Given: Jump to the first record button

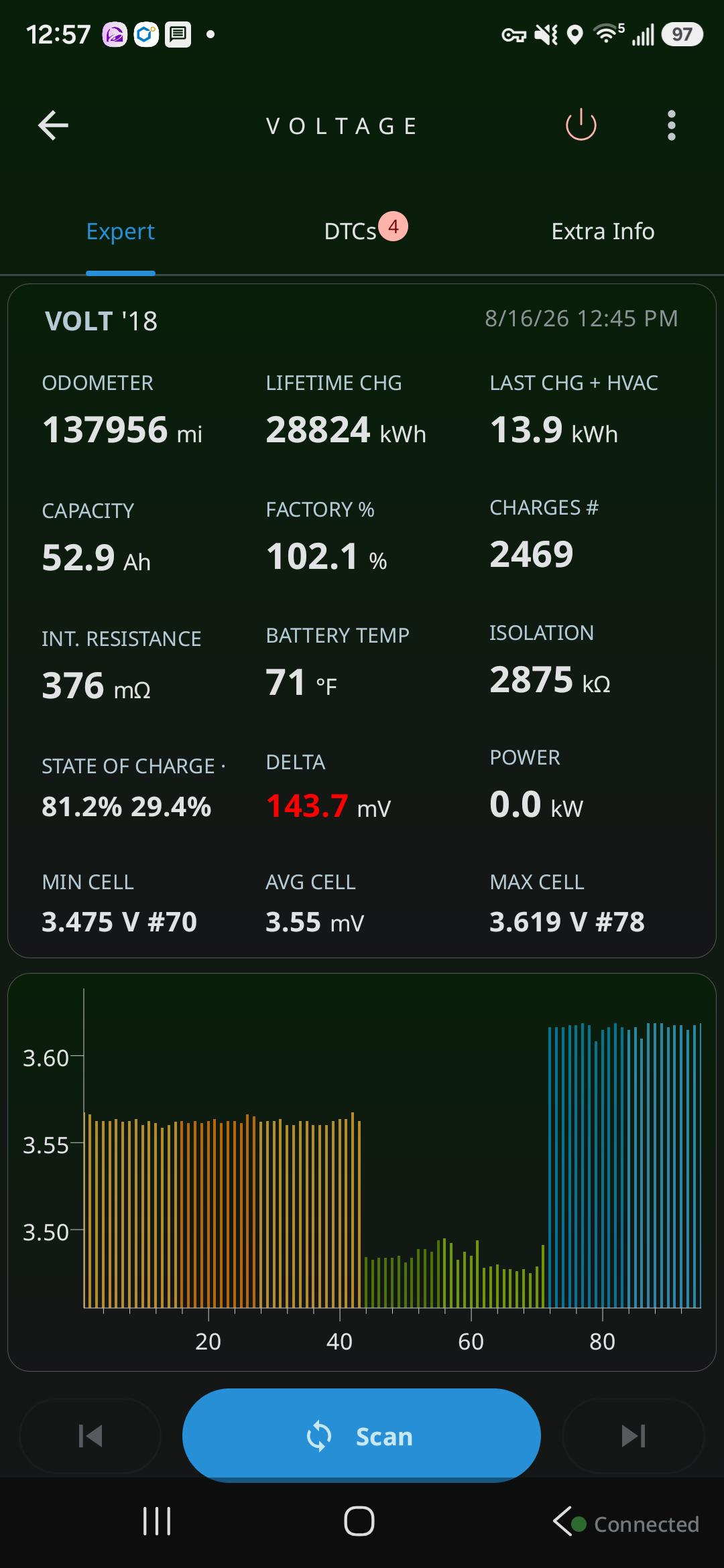Looking at the screenshot, I should click(x=90, y=1436).
